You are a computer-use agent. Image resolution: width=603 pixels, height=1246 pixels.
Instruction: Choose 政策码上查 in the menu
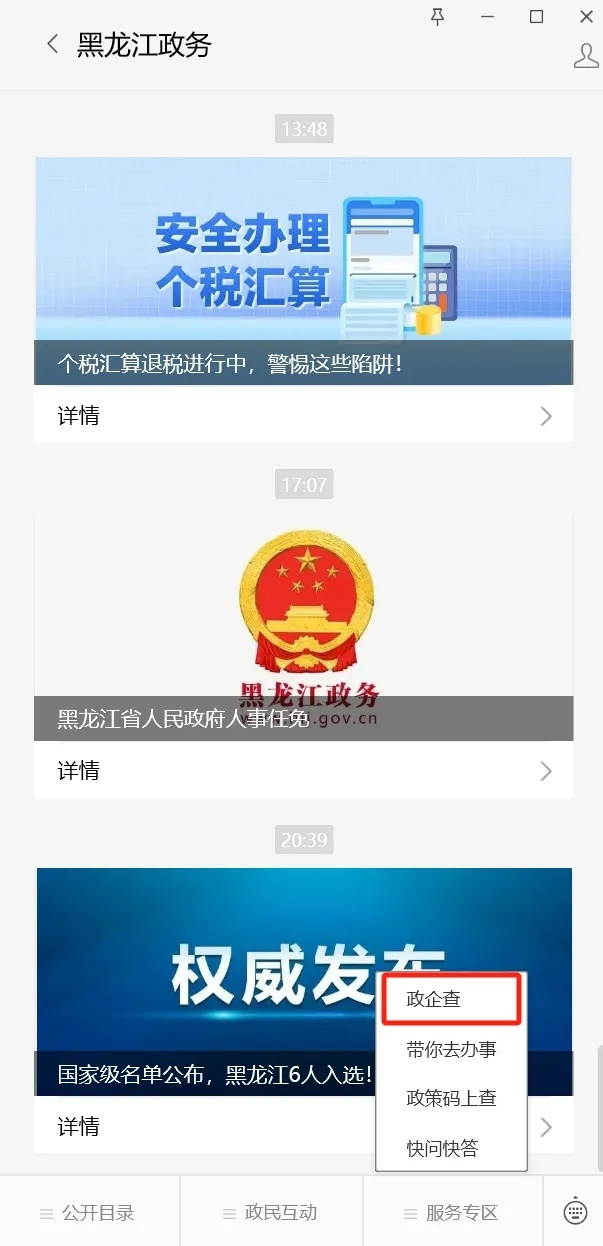pos(451,1098)
